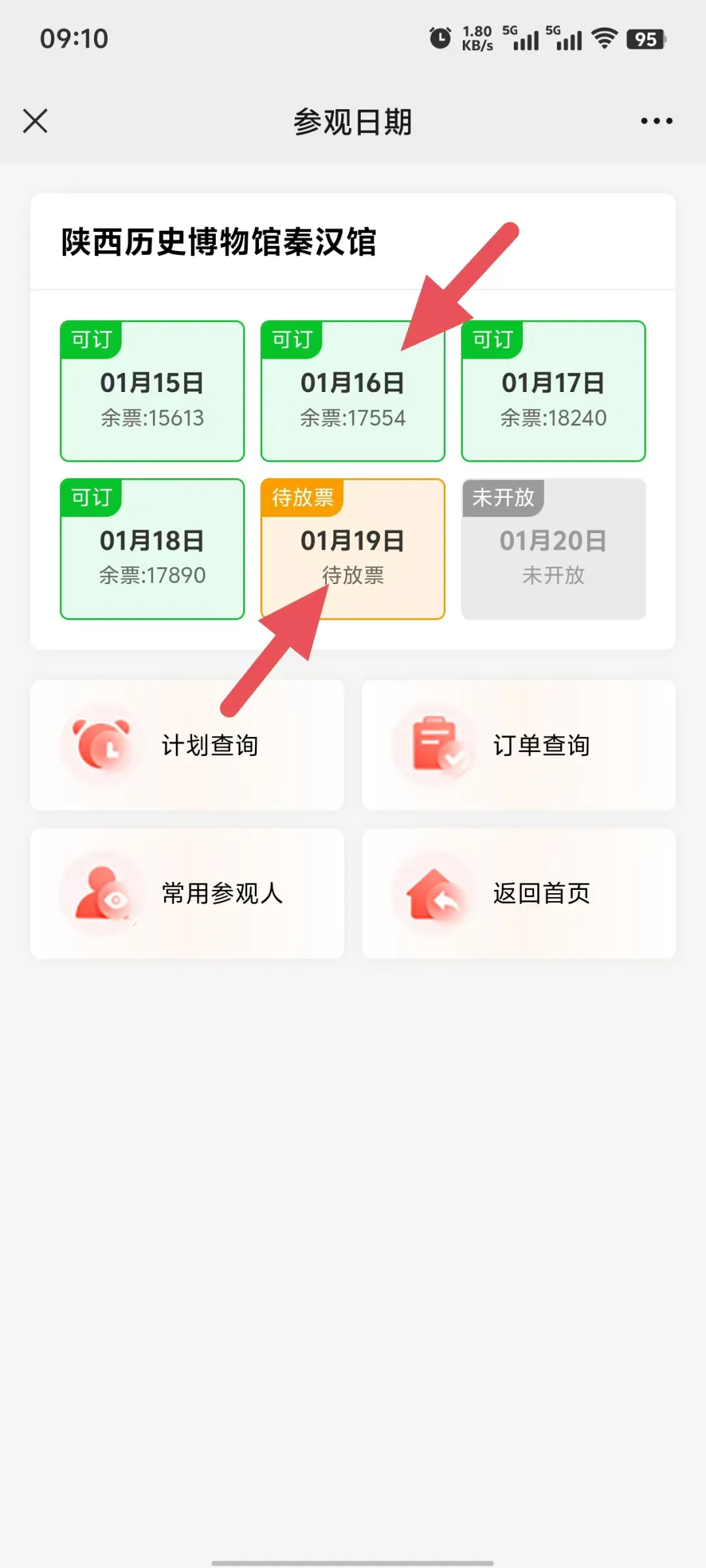
Task: Open 订单查询 to check orders
Action: click(519, 745)
